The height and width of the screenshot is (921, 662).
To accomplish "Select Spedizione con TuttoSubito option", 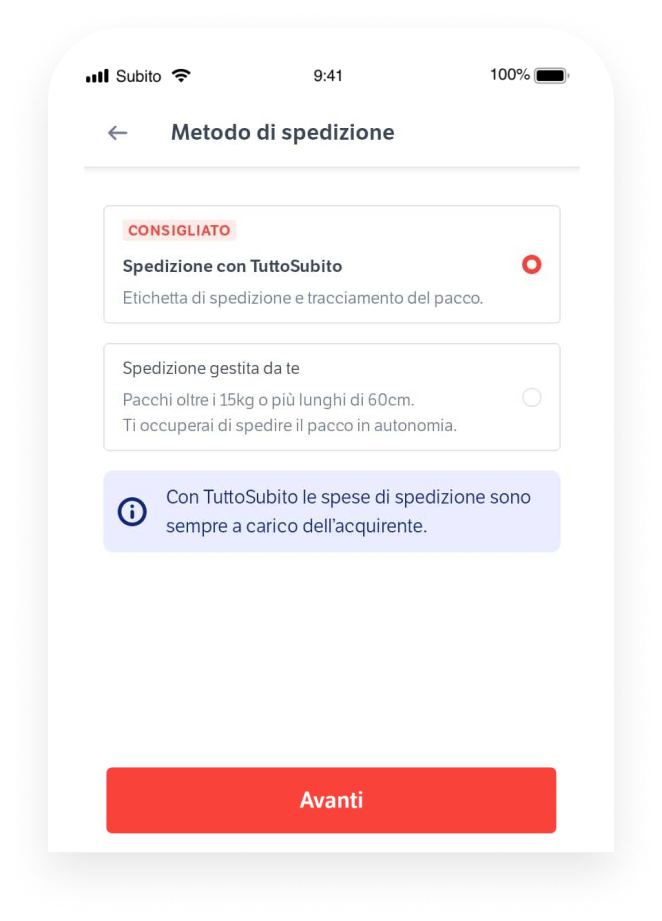I will tap(531, 265).
